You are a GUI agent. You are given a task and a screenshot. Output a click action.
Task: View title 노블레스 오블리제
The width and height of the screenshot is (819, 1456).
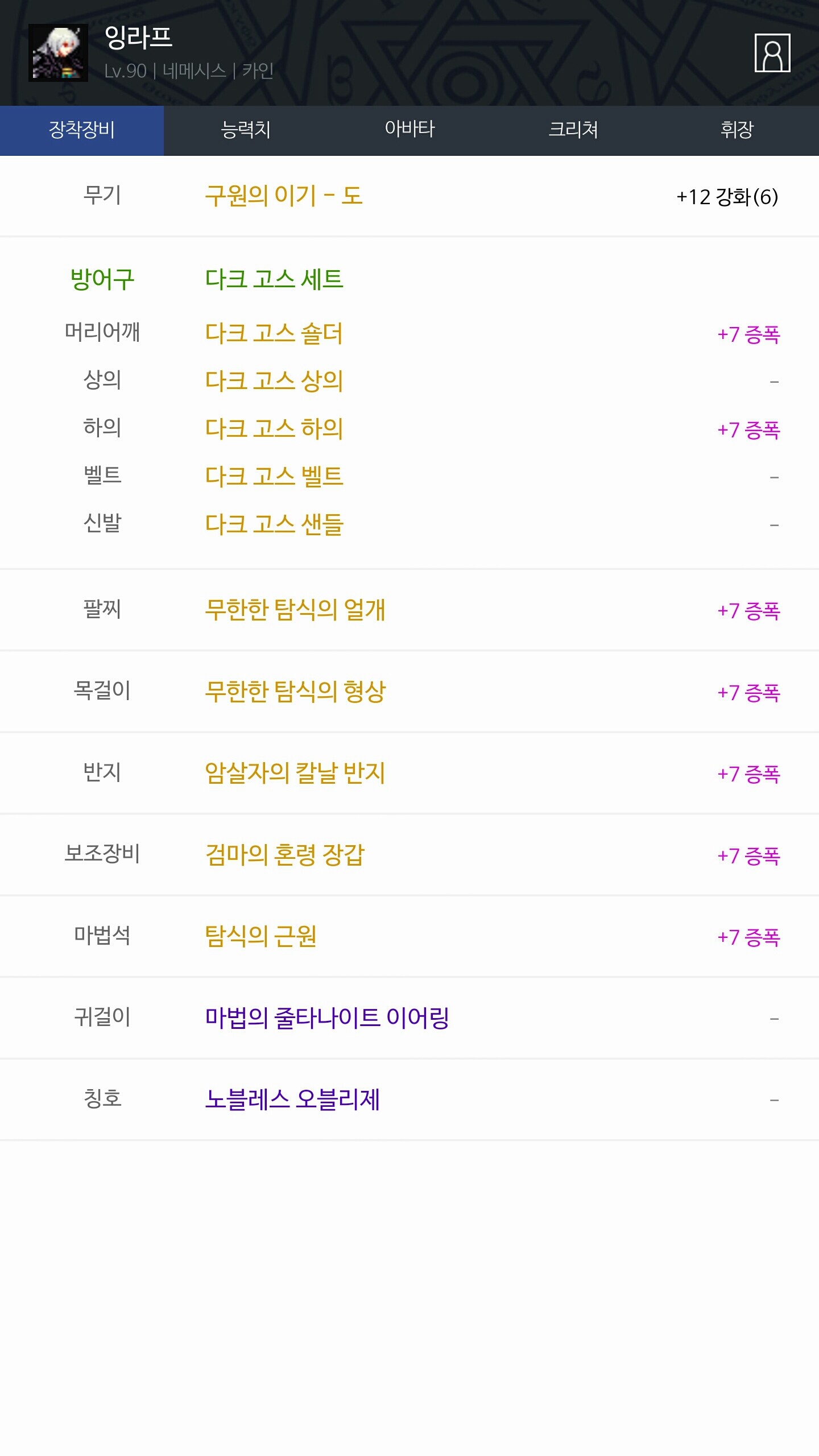292,1099
